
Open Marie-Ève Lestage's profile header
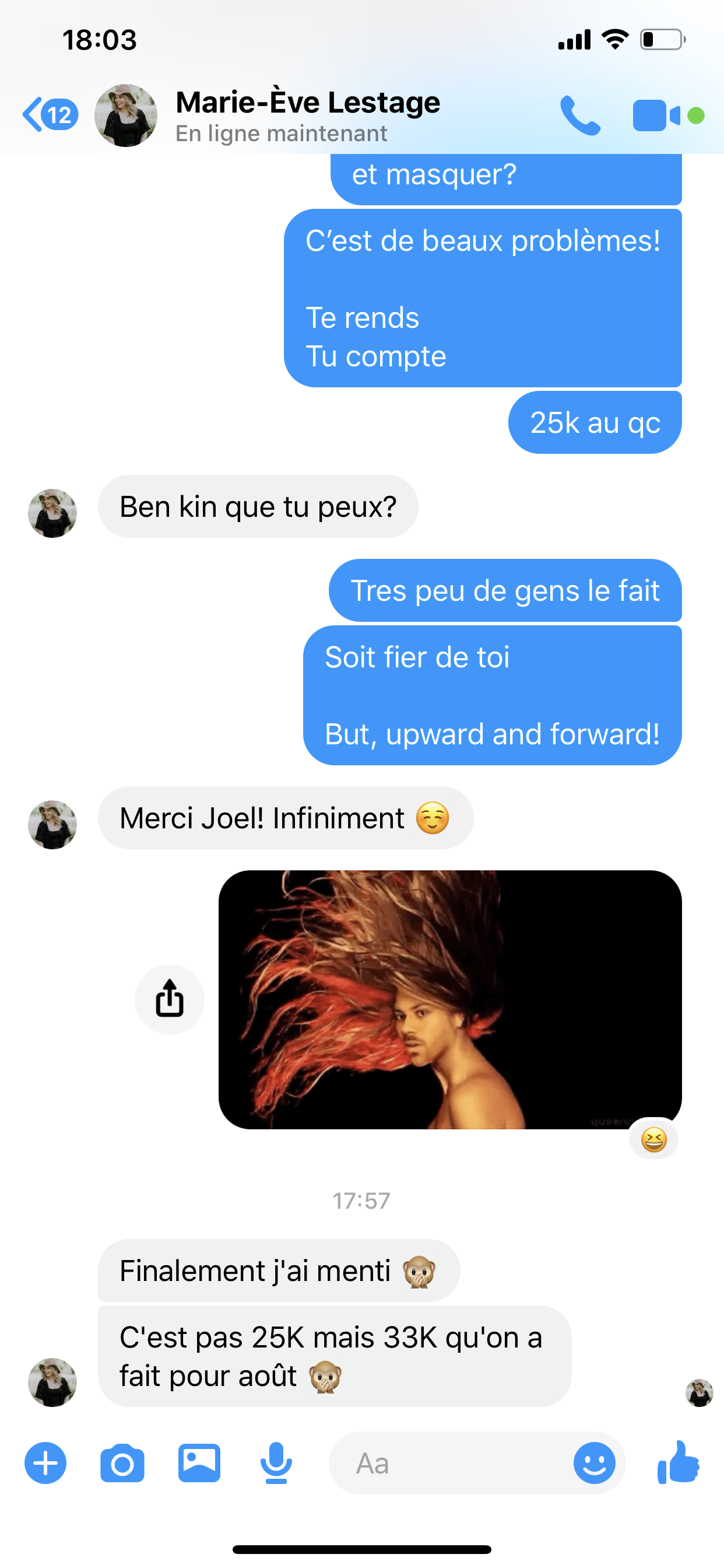coord(268,116)
